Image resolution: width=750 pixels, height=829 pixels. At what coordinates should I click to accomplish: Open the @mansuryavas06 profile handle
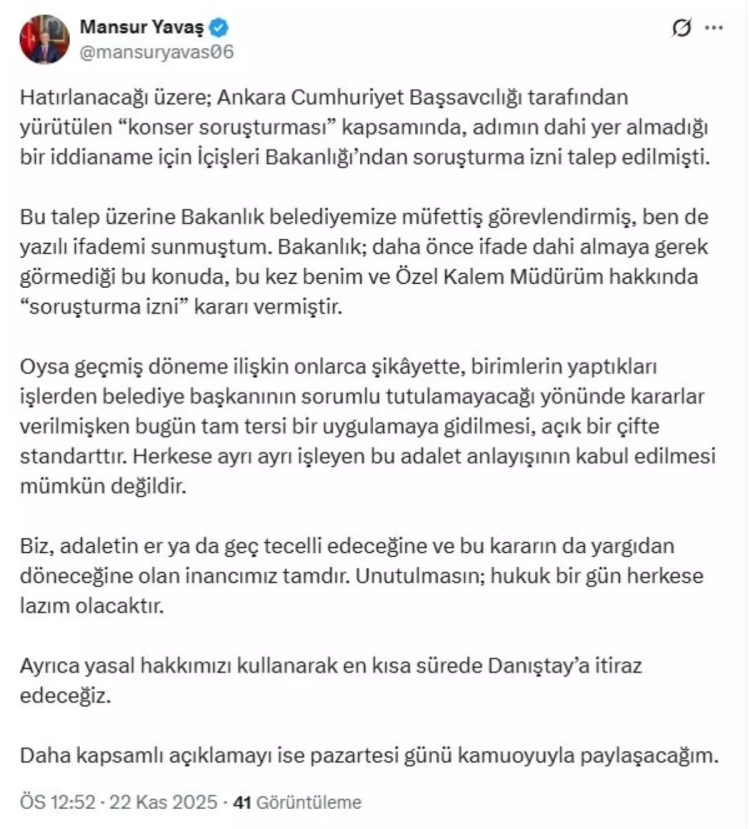[155, 52]
